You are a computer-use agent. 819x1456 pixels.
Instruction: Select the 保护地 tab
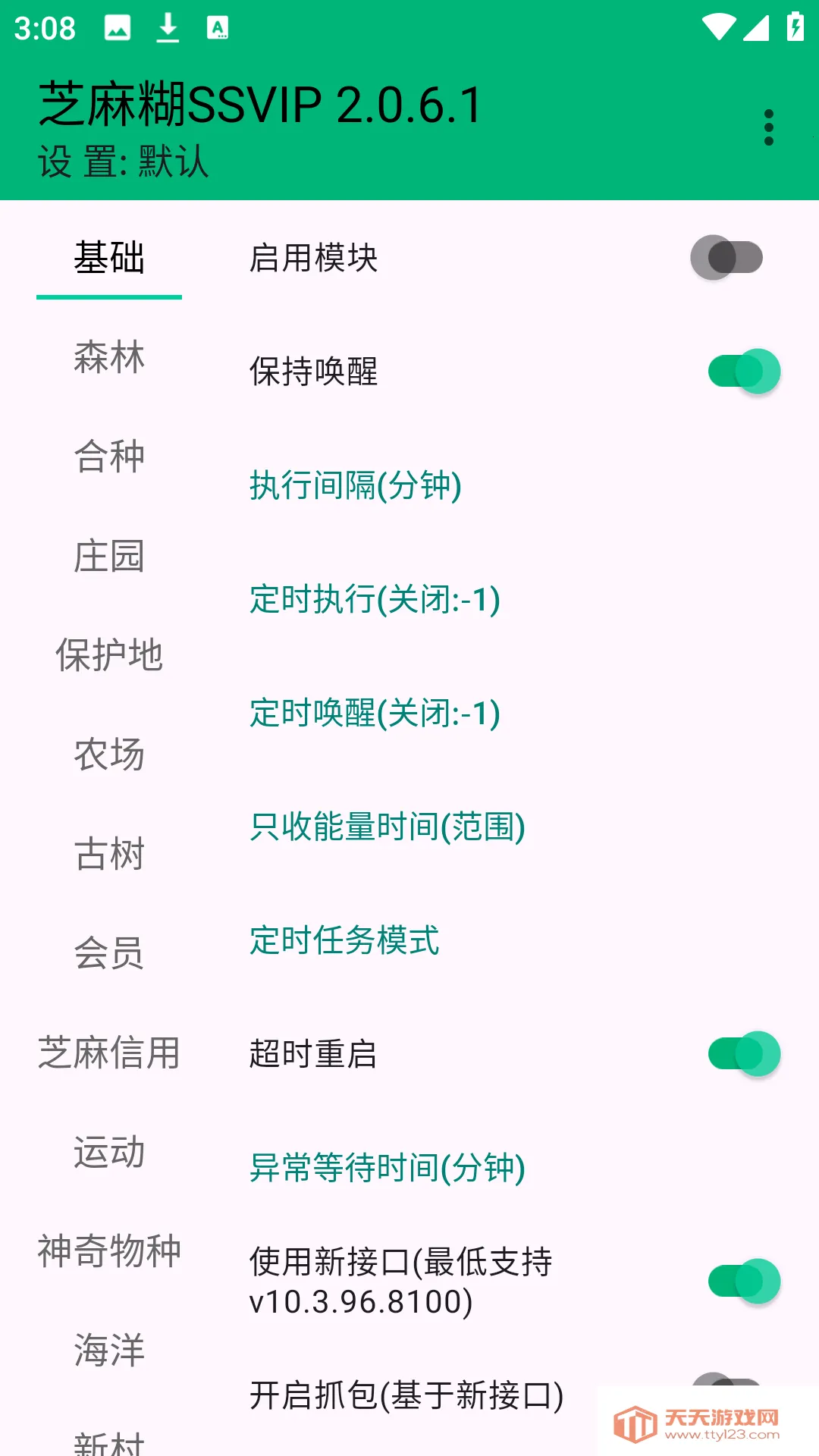coord(109,655)
